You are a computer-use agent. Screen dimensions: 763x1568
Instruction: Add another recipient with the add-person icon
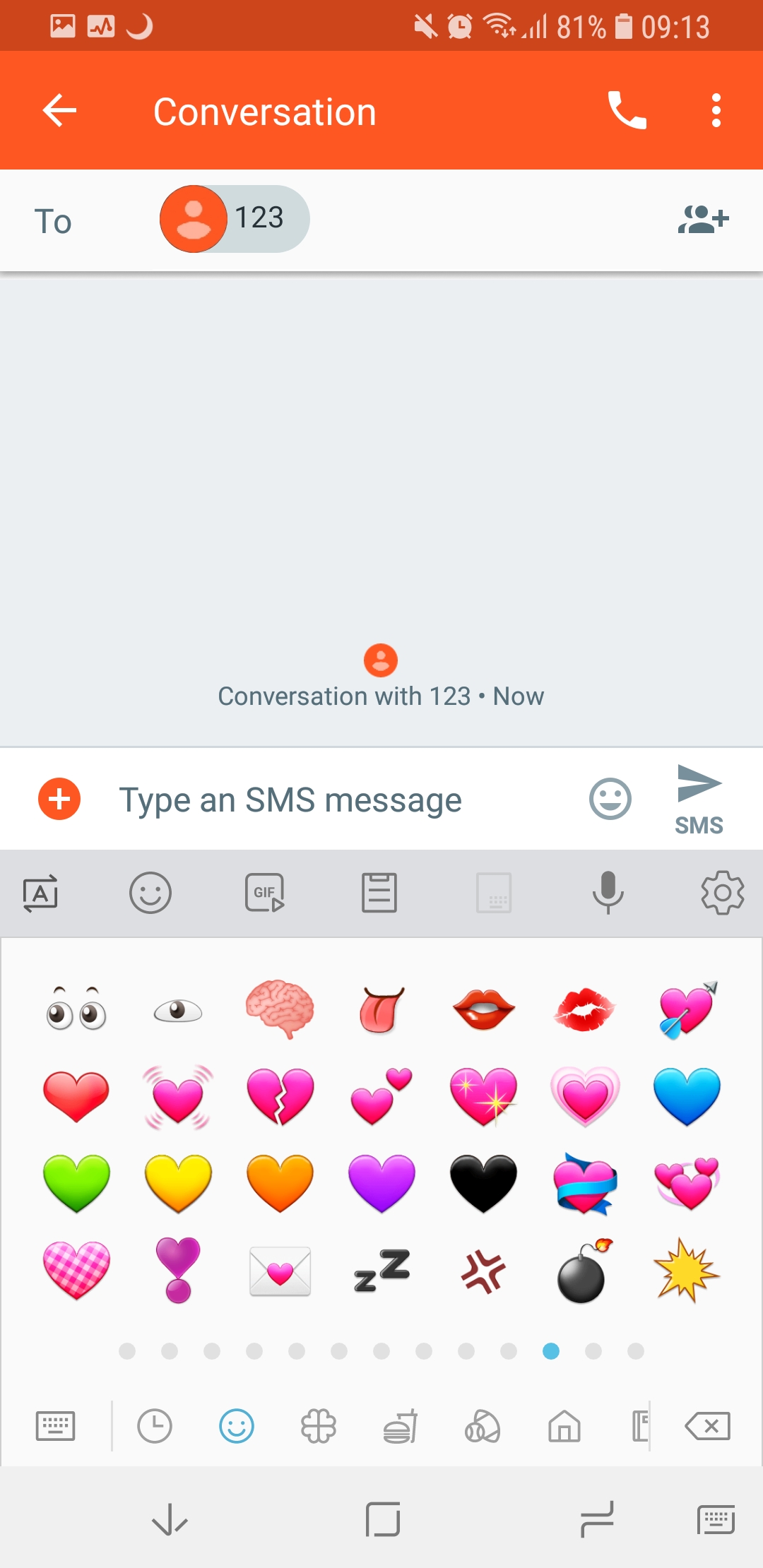click(703, 219)
